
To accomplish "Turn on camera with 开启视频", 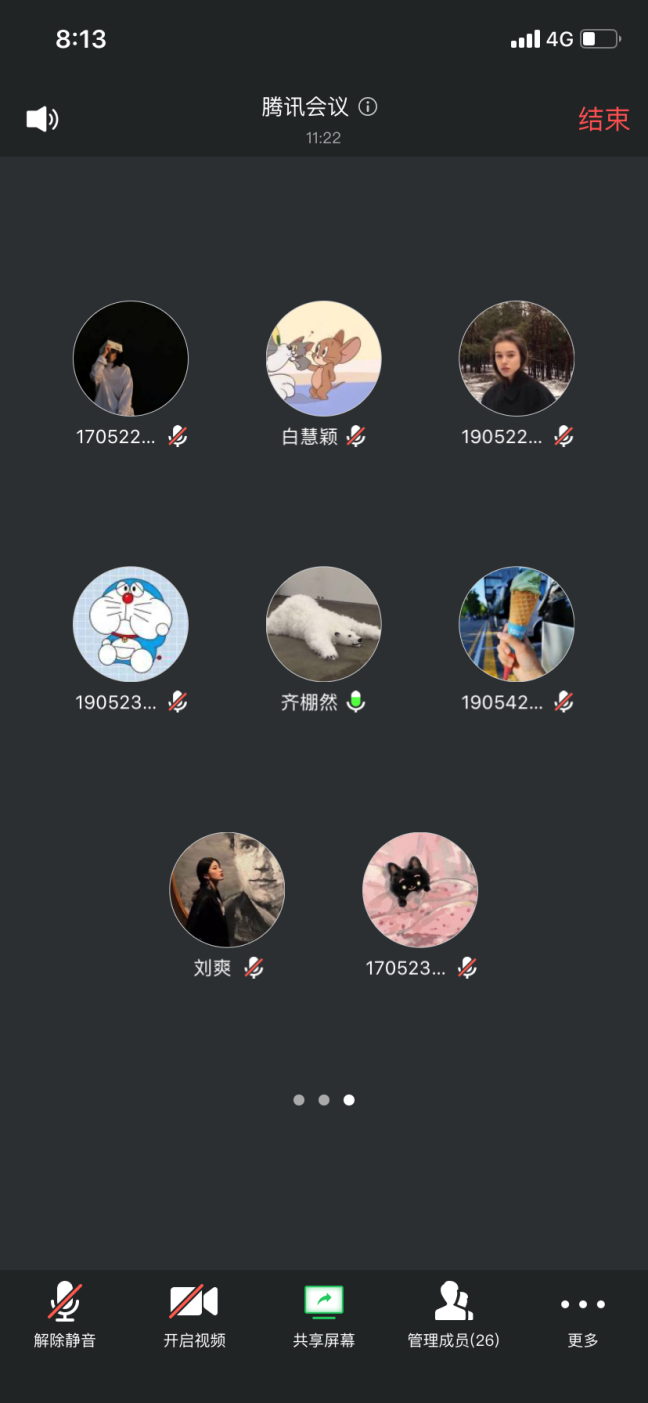I will (x=194, y=1314).
